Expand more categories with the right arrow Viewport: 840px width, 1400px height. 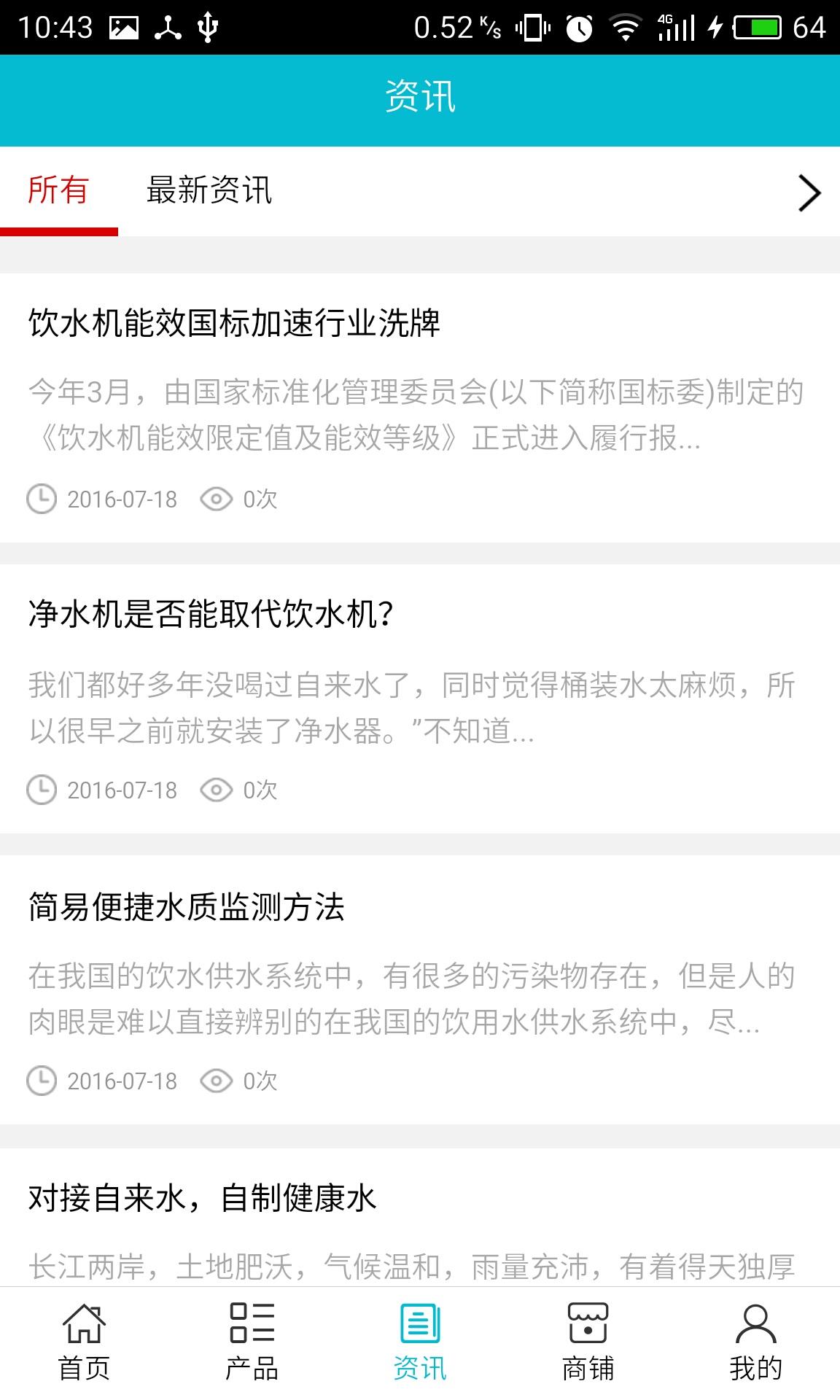(x=809, y=193)
